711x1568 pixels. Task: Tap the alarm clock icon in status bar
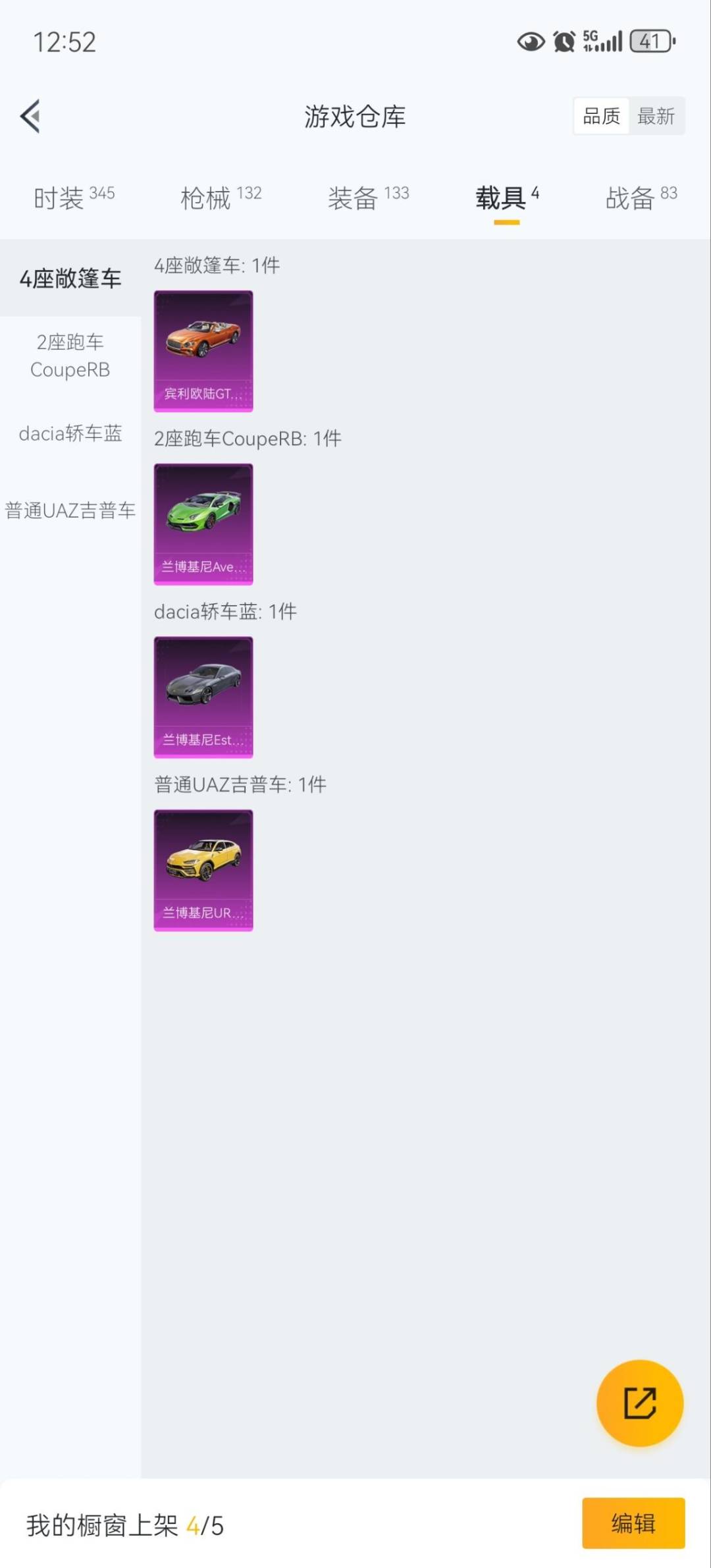point(563,41)
